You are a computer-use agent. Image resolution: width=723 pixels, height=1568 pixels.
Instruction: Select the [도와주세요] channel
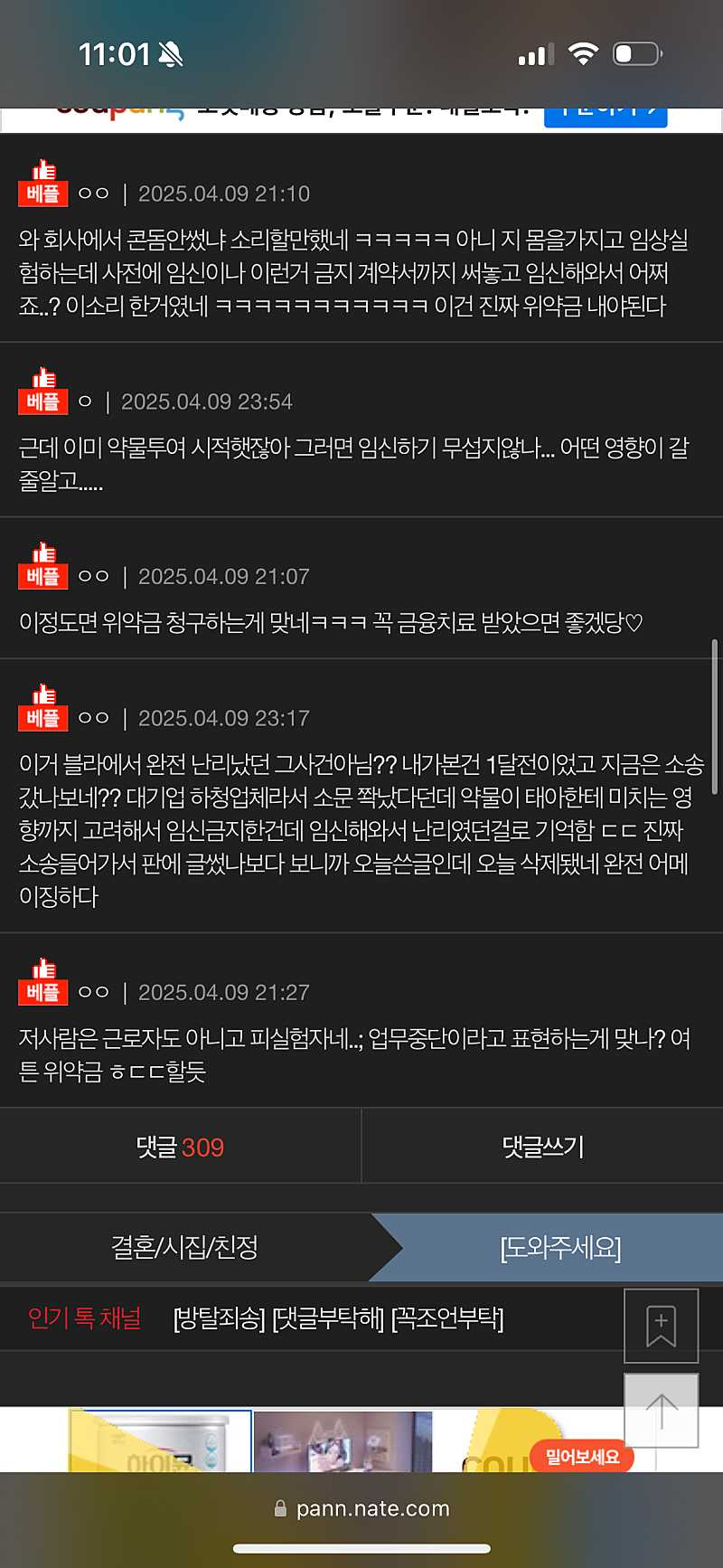[x=560, y=1248]
